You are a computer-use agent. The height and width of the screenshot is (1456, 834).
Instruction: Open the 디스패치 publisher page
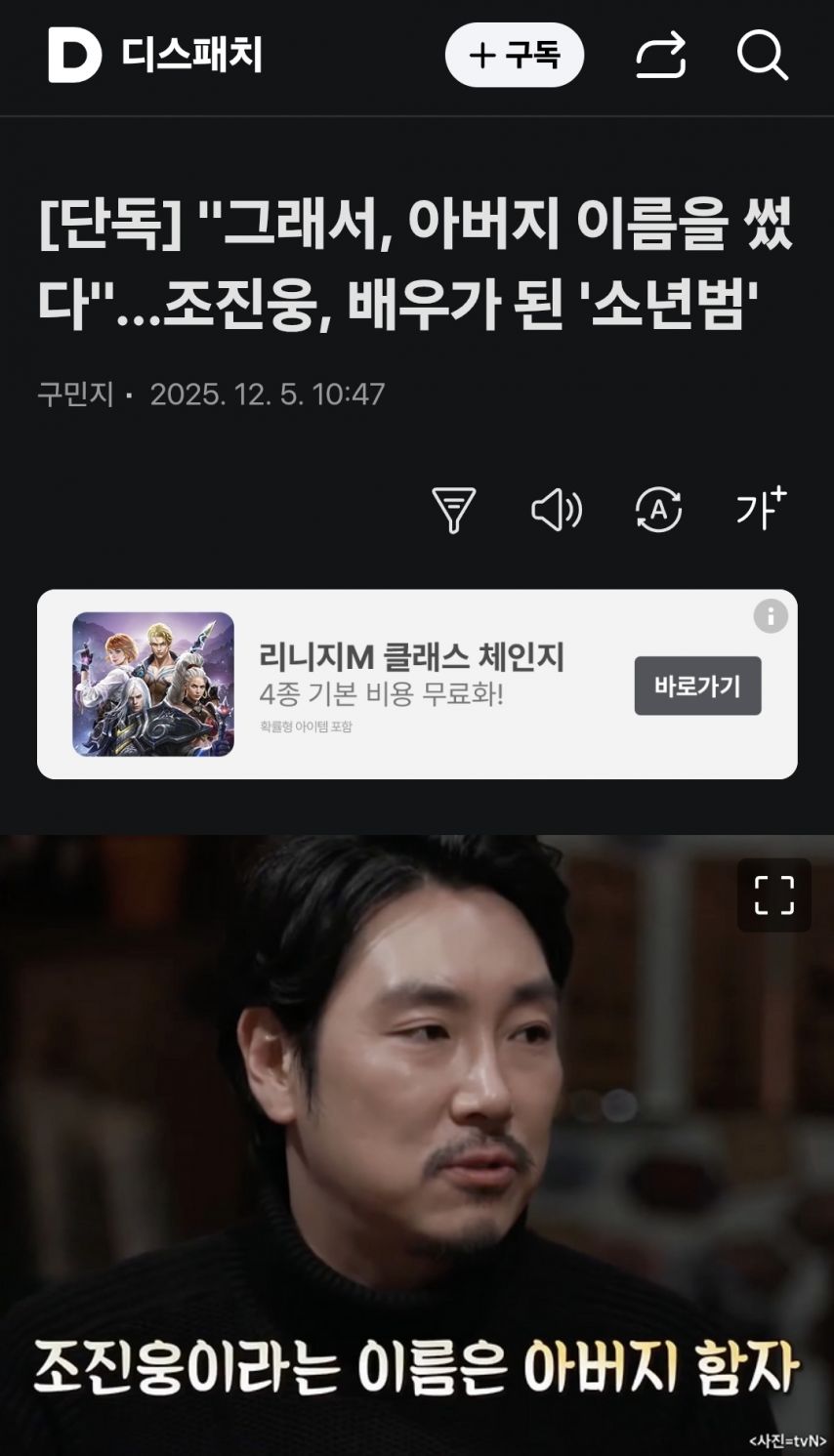155,55
